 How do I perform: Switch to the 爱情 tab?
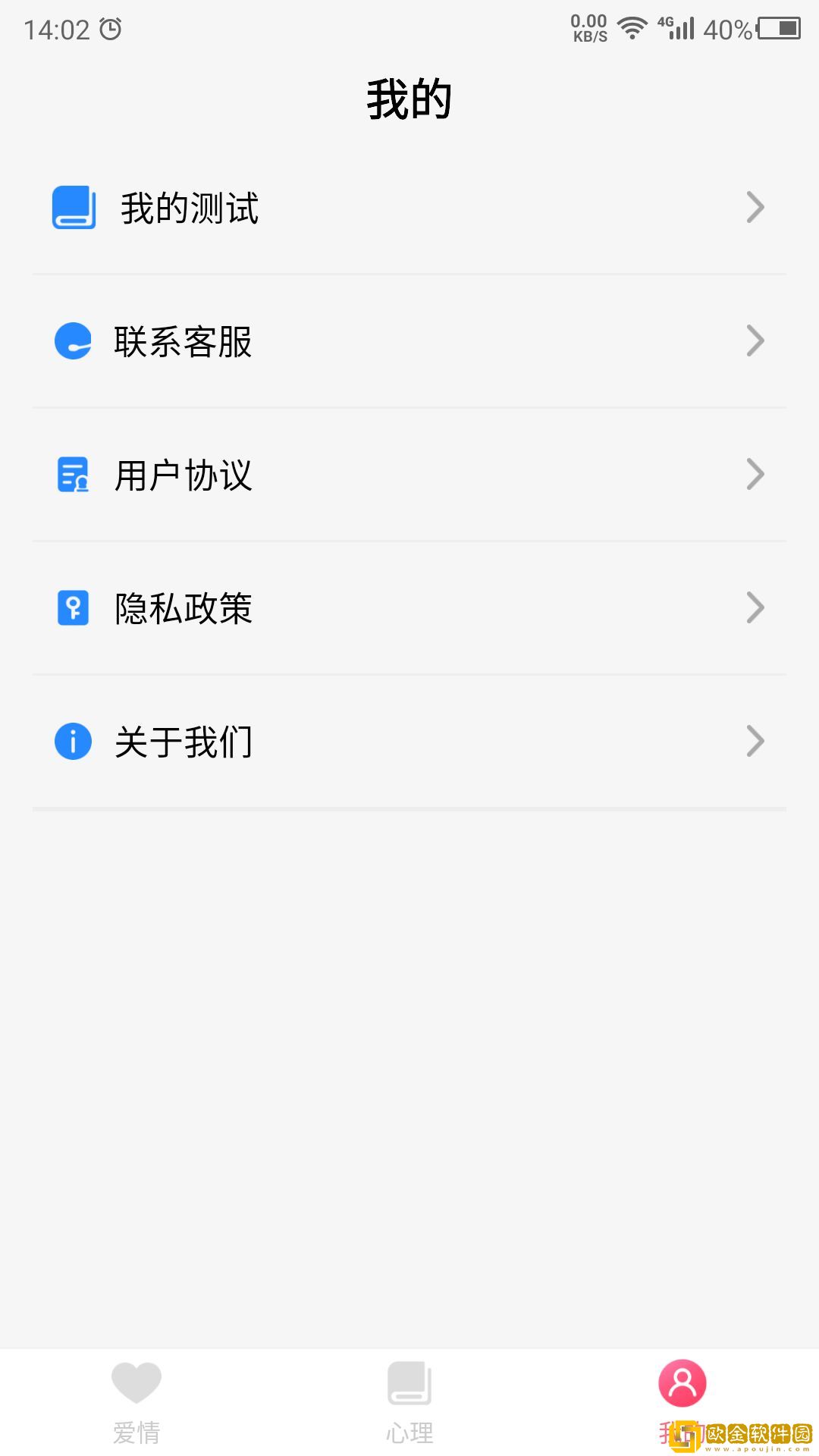coord(136,1401)
